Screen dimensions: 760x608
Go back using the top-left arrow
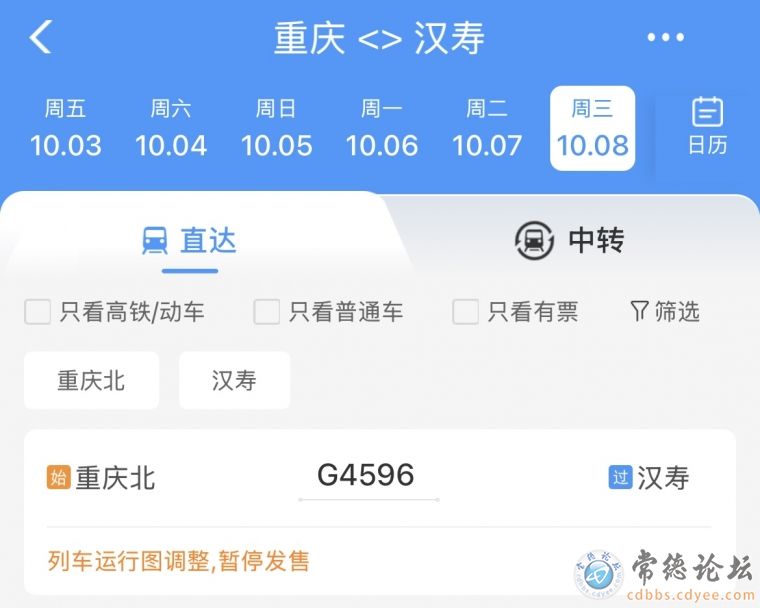tap(40, 38)
